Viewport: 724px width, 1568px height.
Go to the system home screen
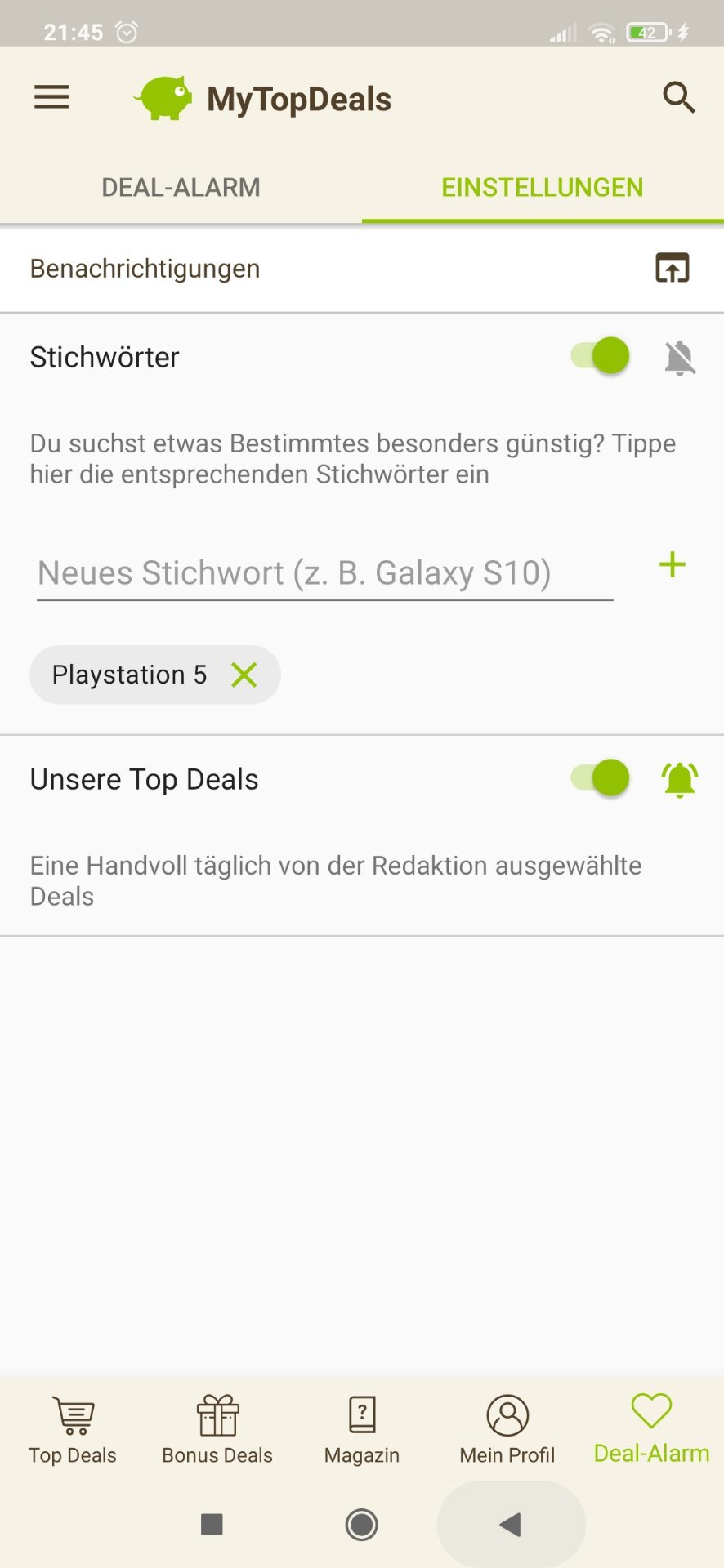click(x=361, y=1524)
